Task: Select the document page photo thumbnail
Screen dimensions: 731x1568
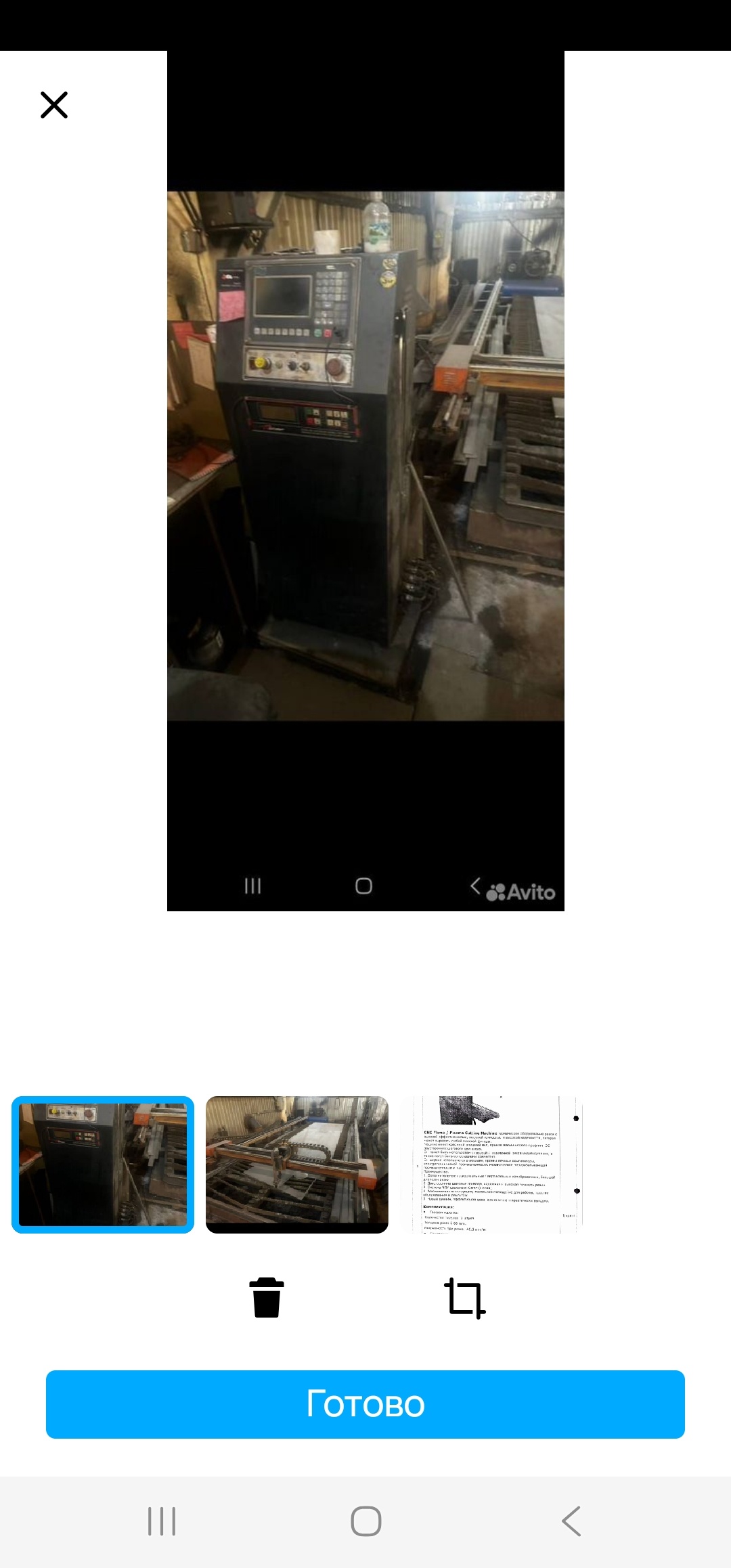Action: [x=492, y=1164]
